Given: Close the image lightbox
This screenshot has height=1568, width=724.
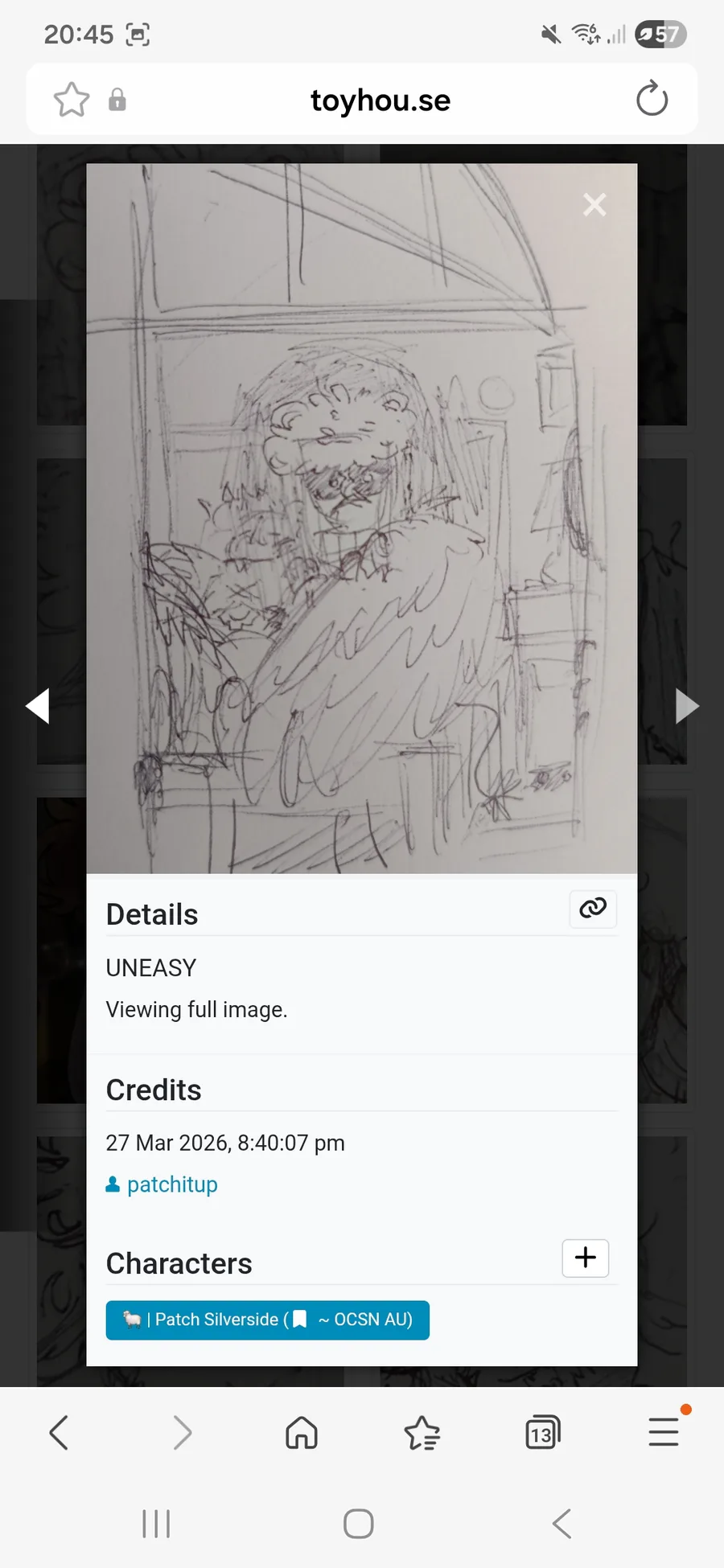Looking at the screenshot, I should pos(594,205).
